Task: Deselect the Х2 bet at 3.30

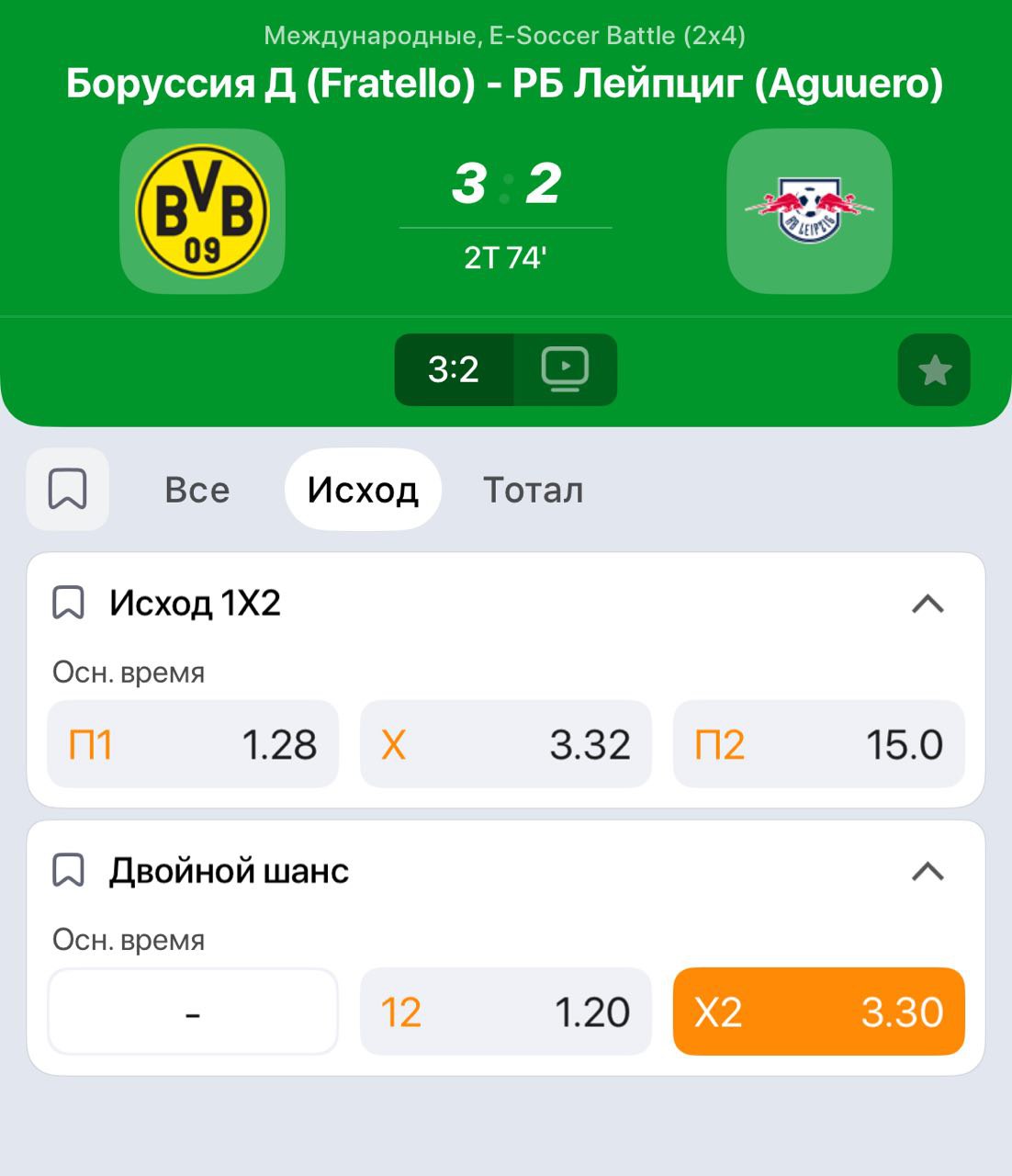Action: (x=819, y=1012)
